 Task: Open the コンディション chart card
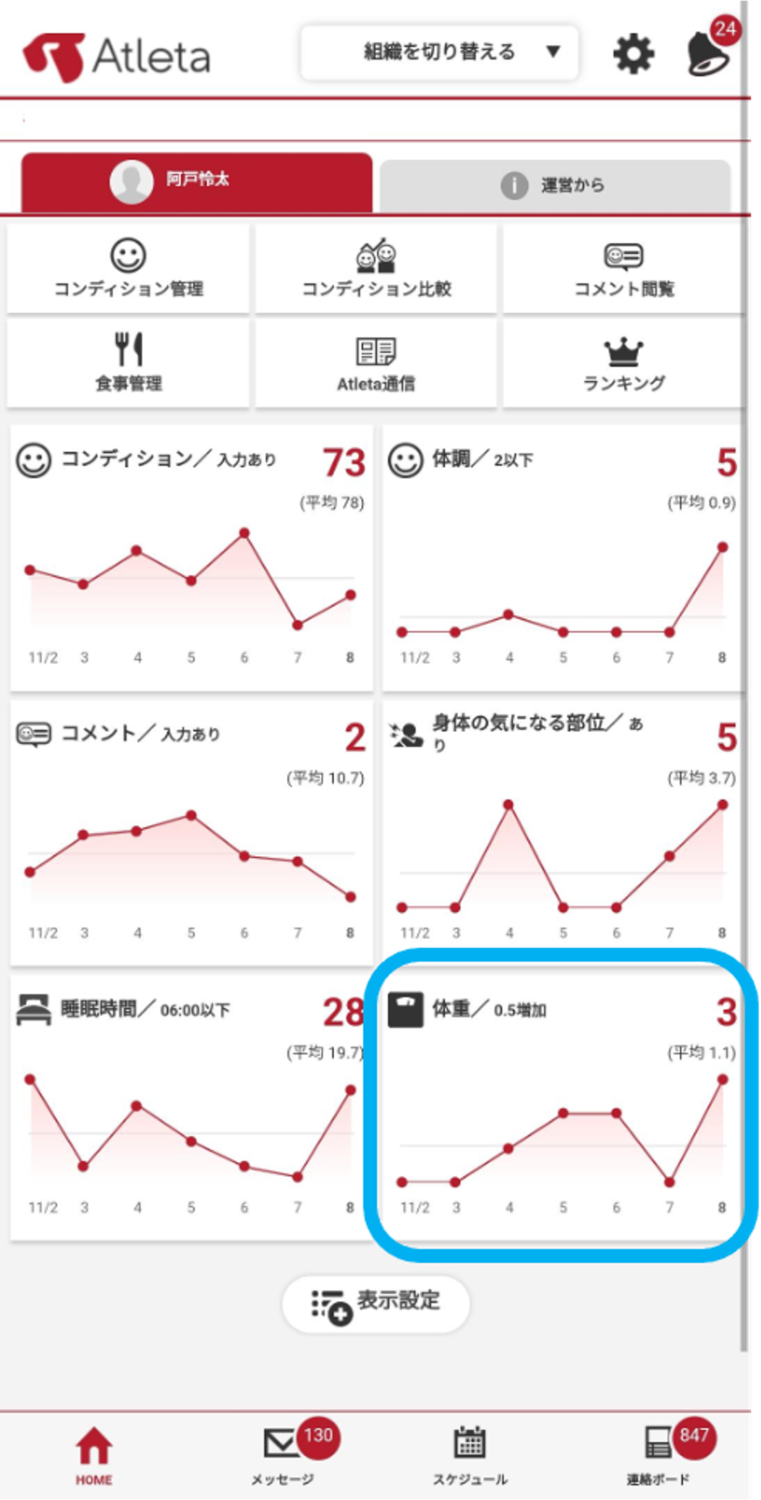point(191,556)
